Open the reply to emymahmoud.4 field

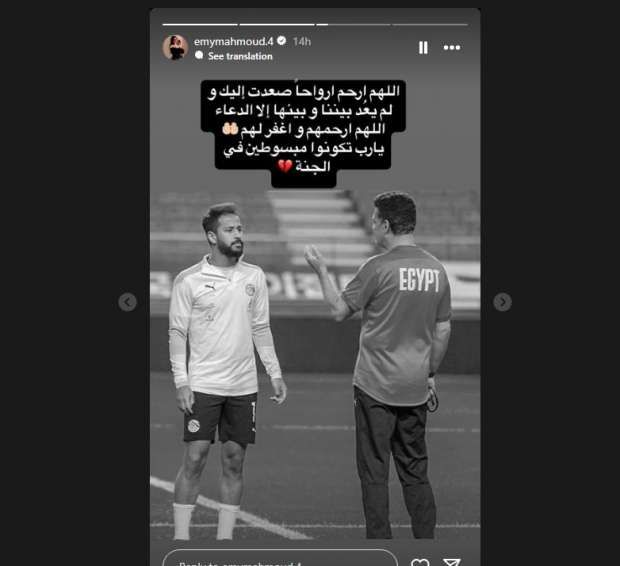tap(280, 560)
